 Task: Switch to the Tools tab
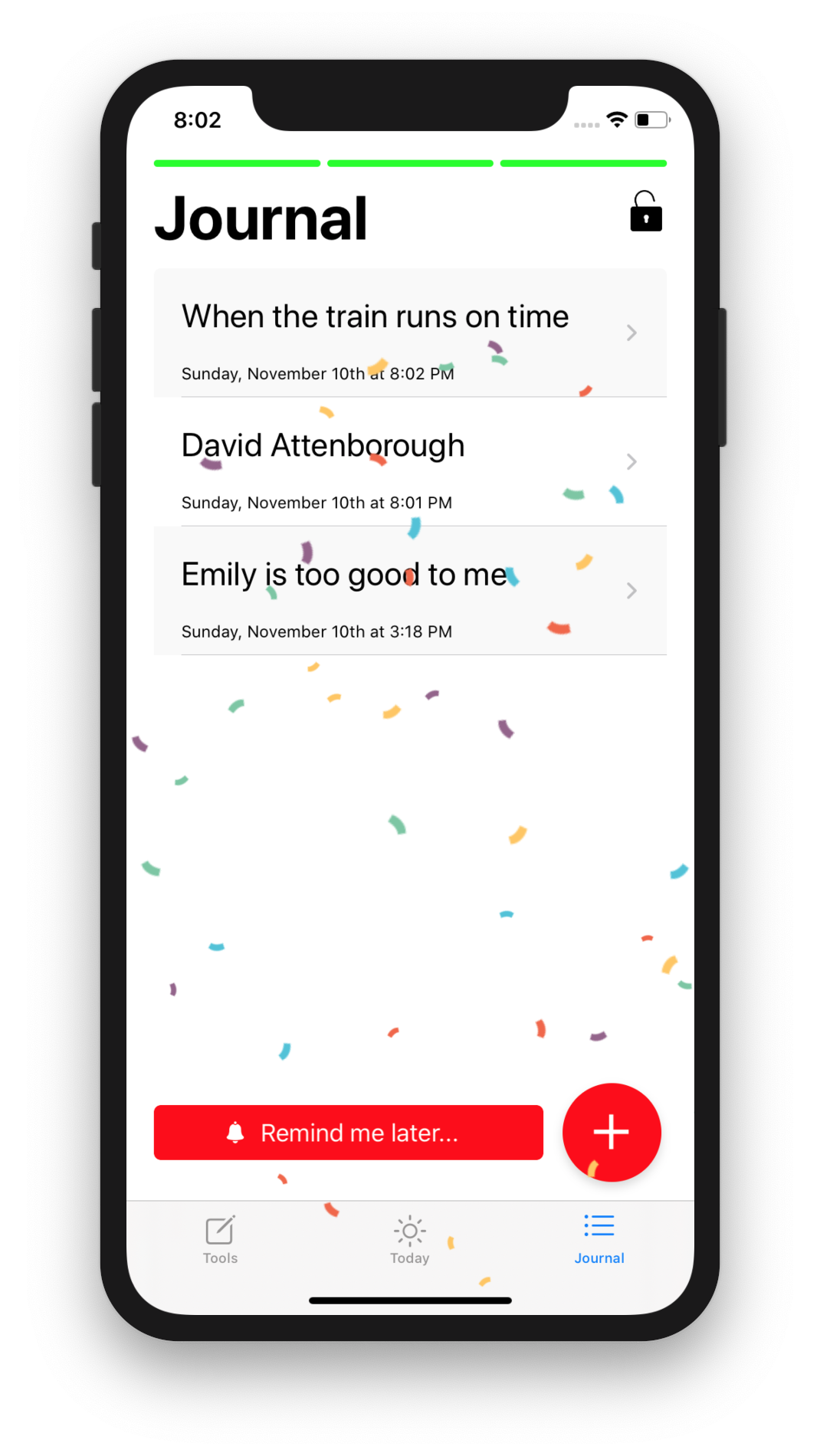click(x=220, y=1239)
